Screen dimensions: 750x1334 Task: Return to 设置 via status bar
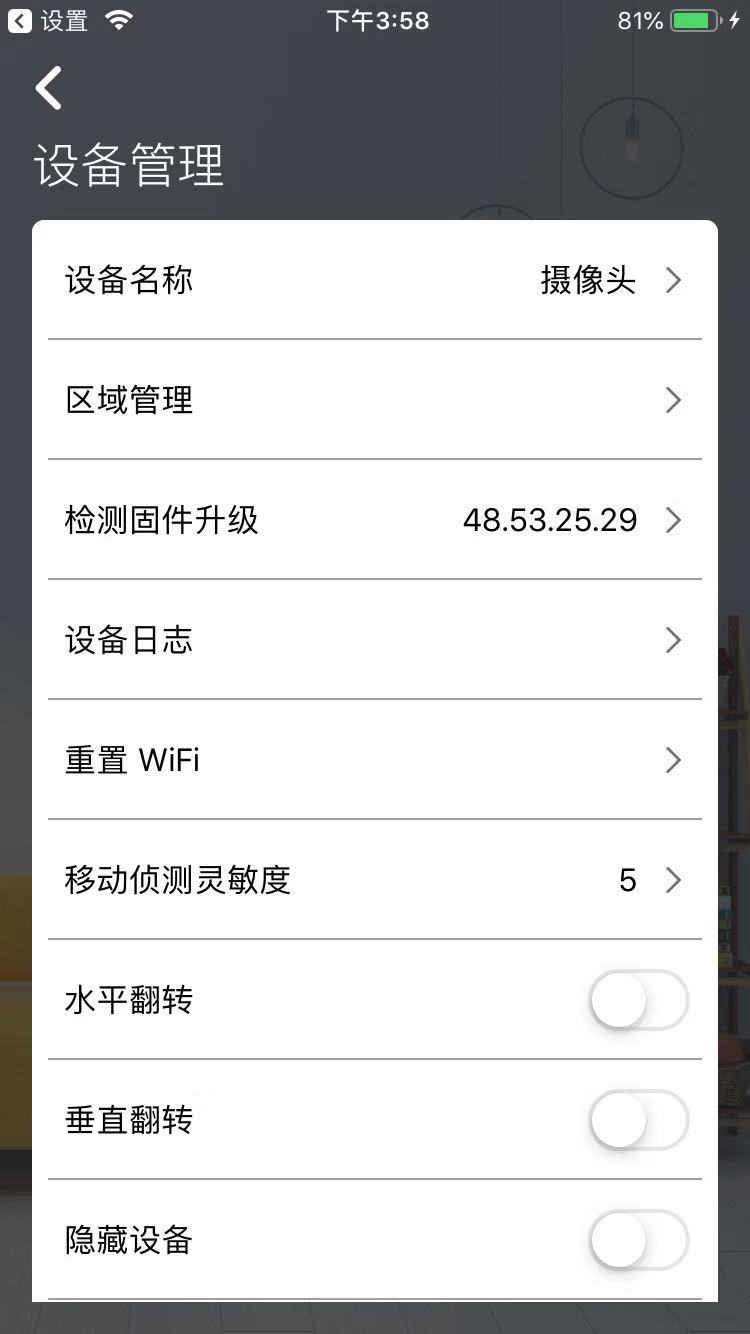[x=48, y=21]
